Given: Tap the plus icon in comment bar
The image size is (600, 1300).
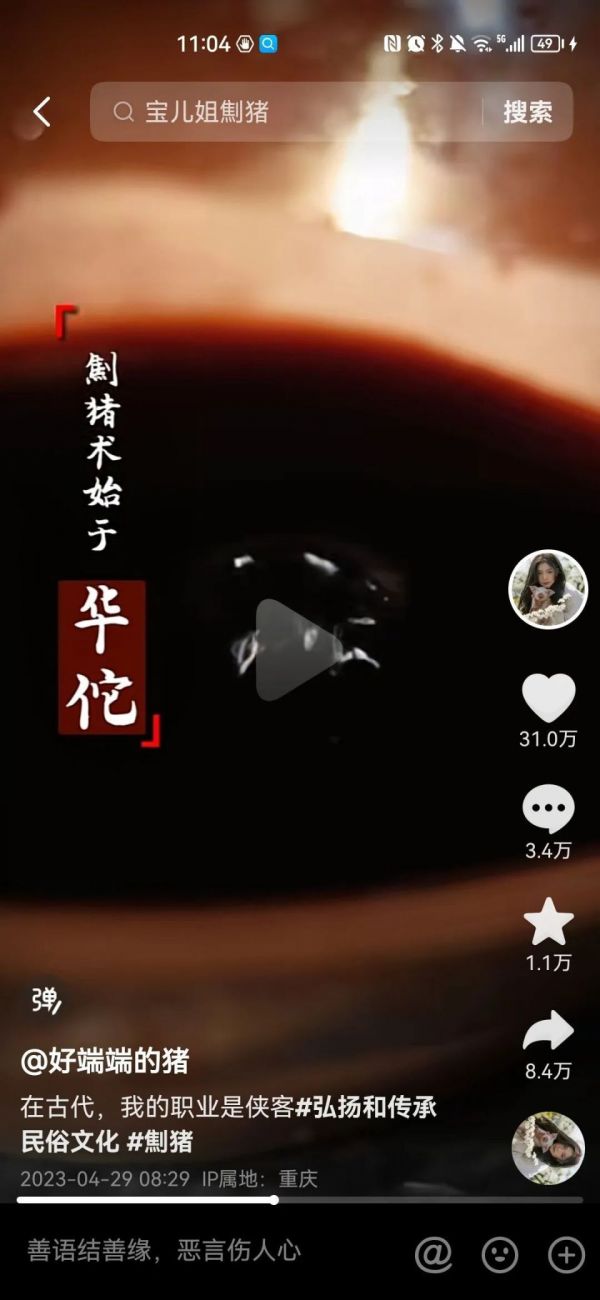Looking at the screenshot, I should coord(566,1253).
